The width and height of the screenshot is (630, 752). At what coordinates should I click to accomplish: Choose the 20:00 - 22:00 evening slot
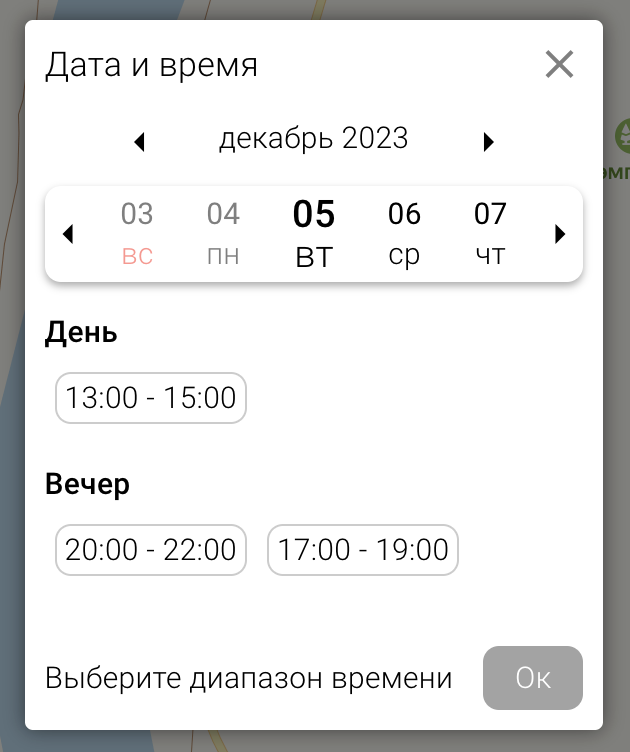151,550
